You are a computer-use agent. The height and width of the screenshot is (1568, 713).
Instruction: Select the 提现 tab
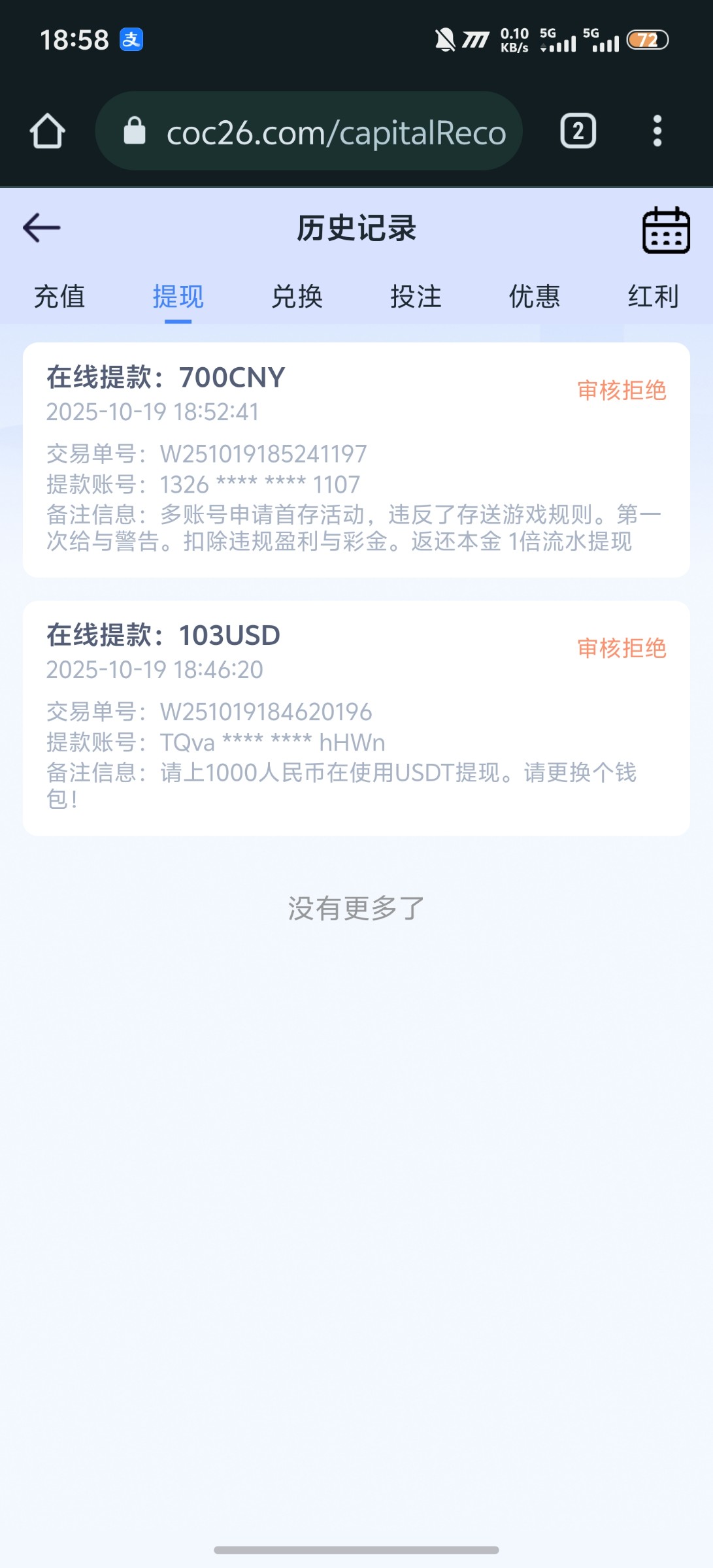(178, 297)
